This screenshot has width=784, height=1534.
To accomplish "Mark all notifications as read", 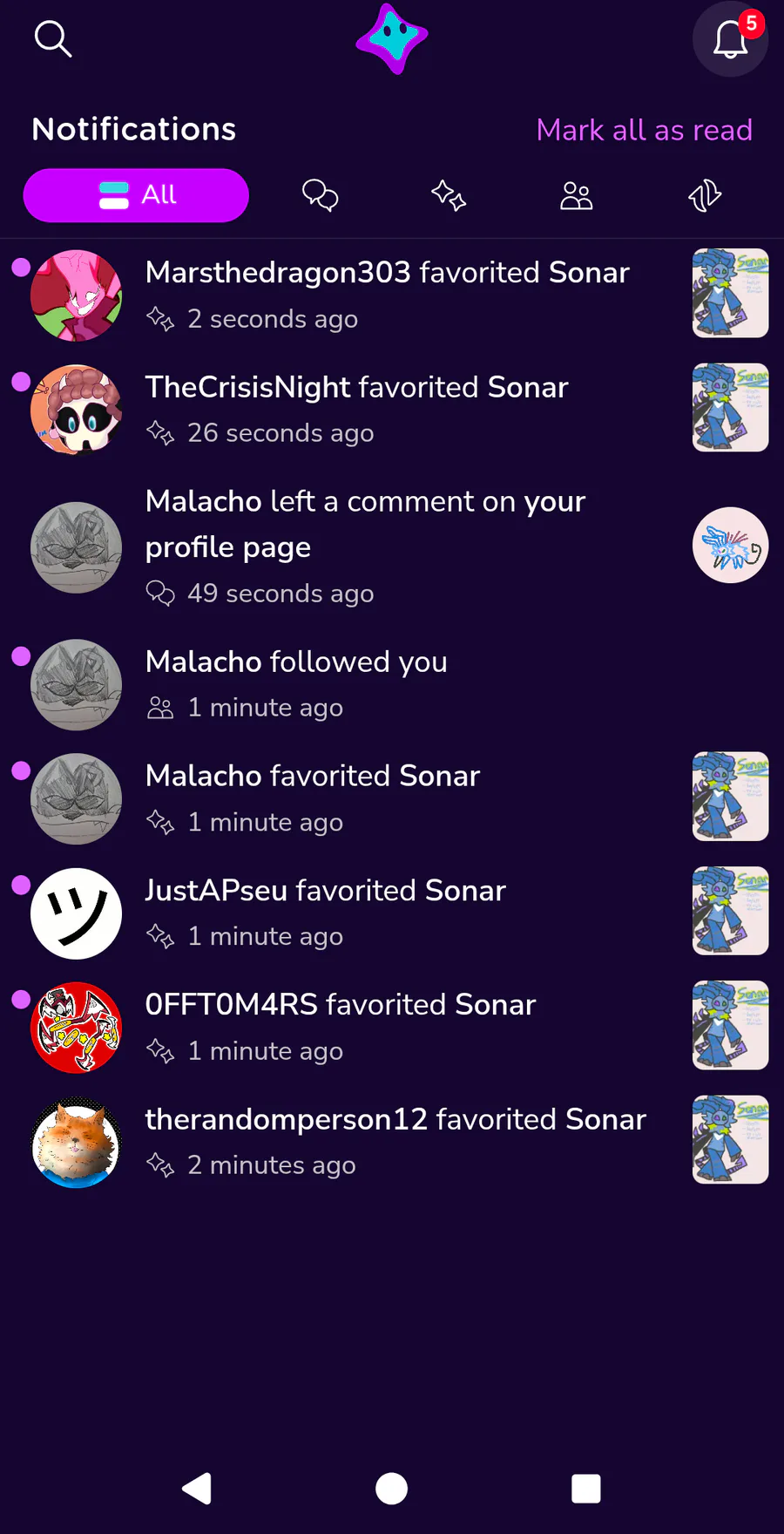I will coord(644,130).
